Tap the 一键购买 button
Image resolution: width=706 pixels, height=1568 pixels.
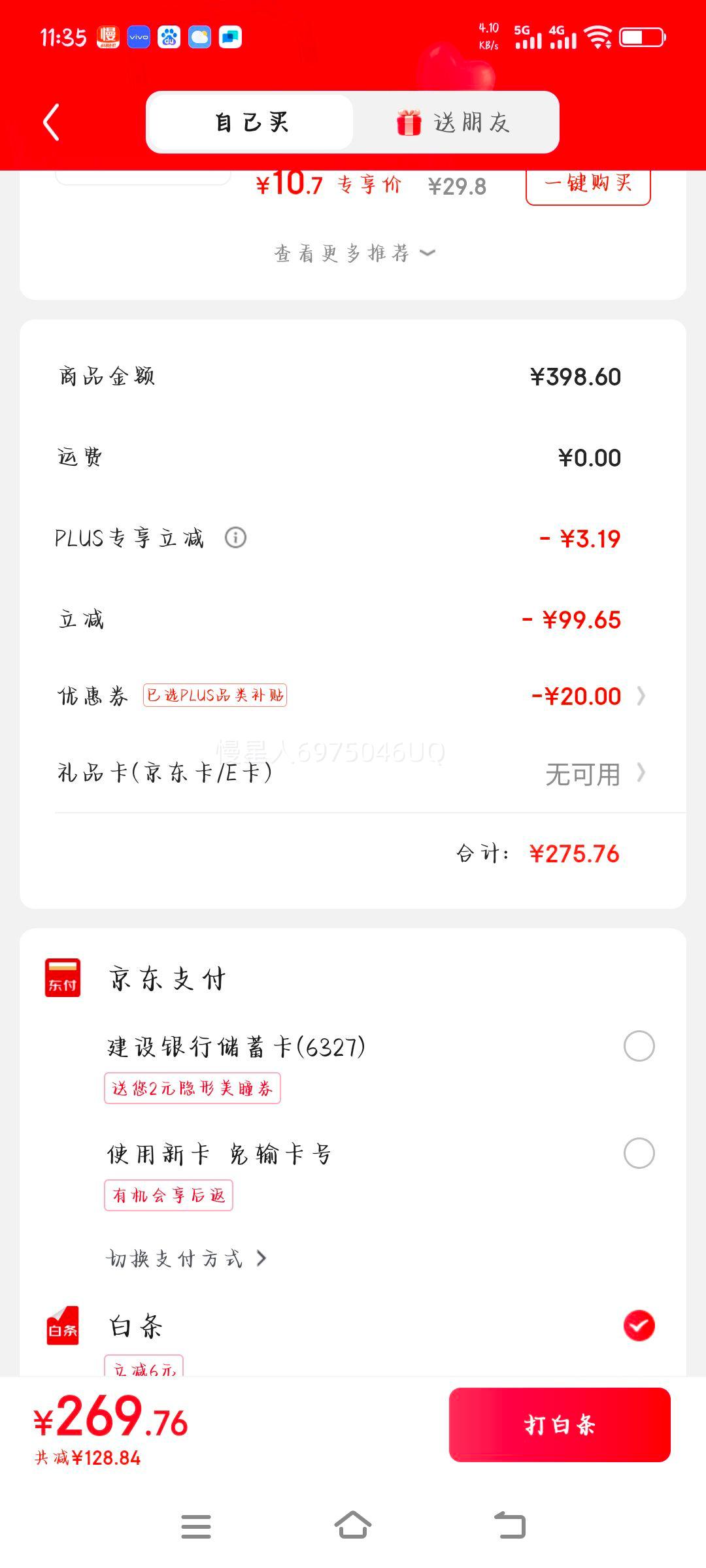click(588, 184)
